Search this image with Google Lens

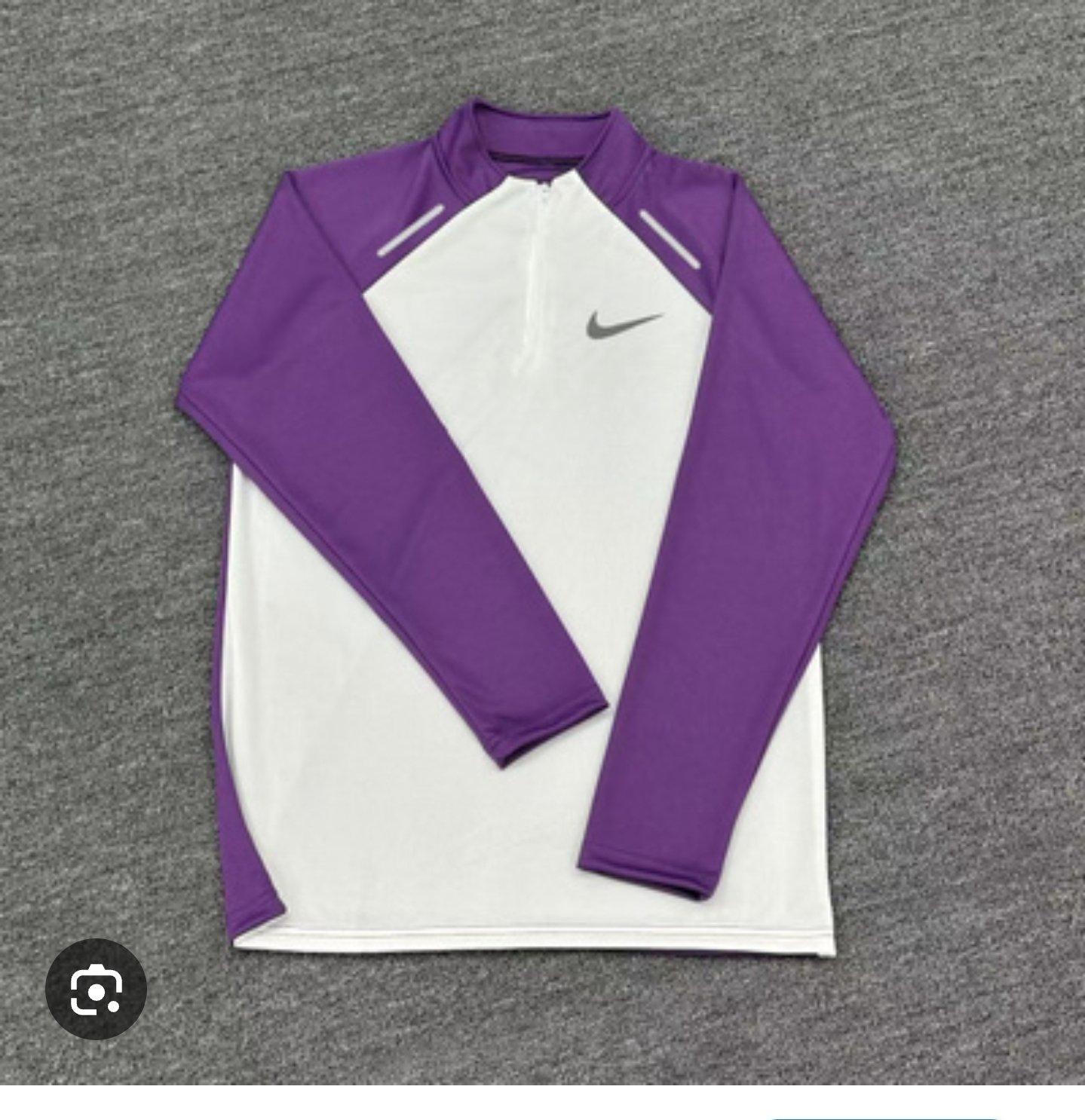coord(96,988)
